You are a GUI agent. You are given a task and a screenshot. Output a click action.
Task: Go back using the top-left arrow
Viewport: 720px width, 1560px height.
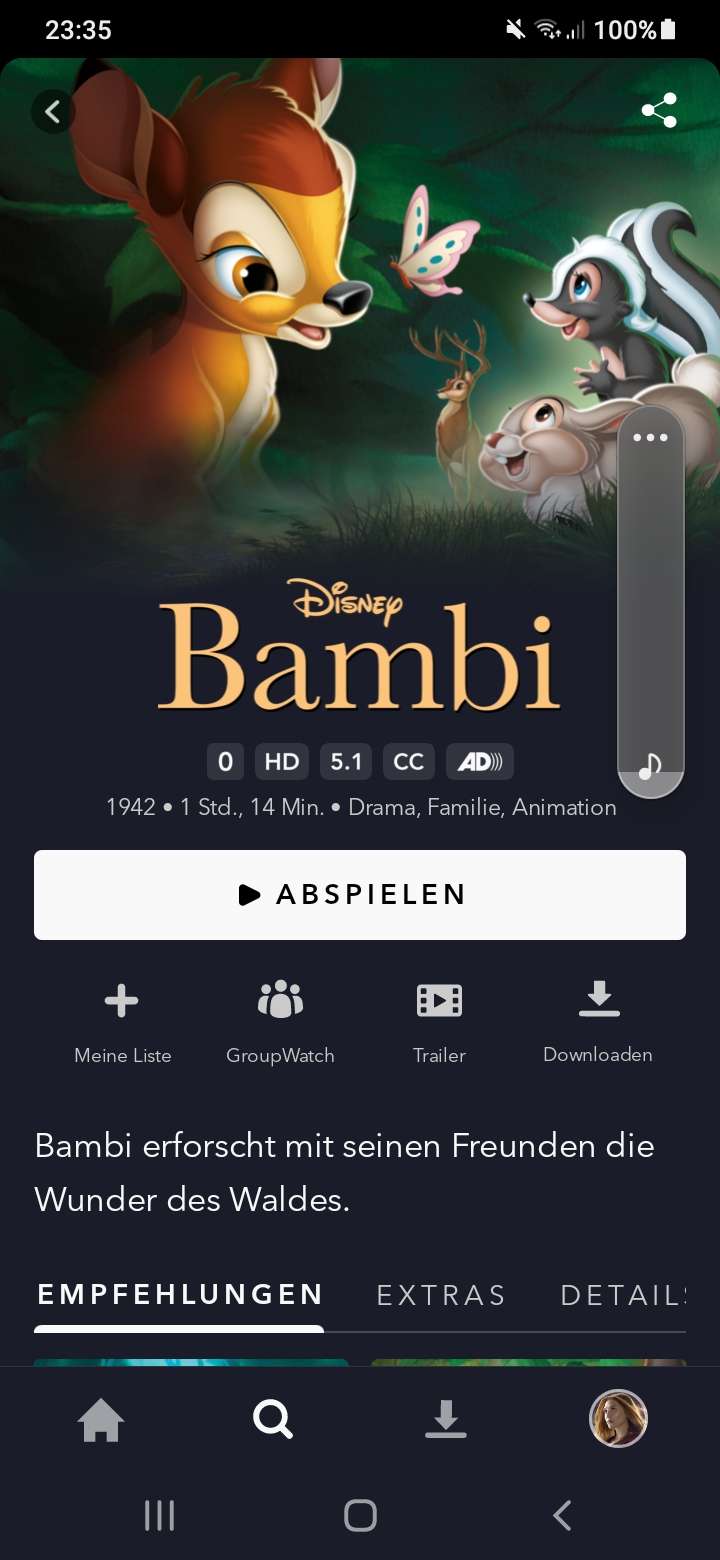pyautogui.click(x=53, y=112)
